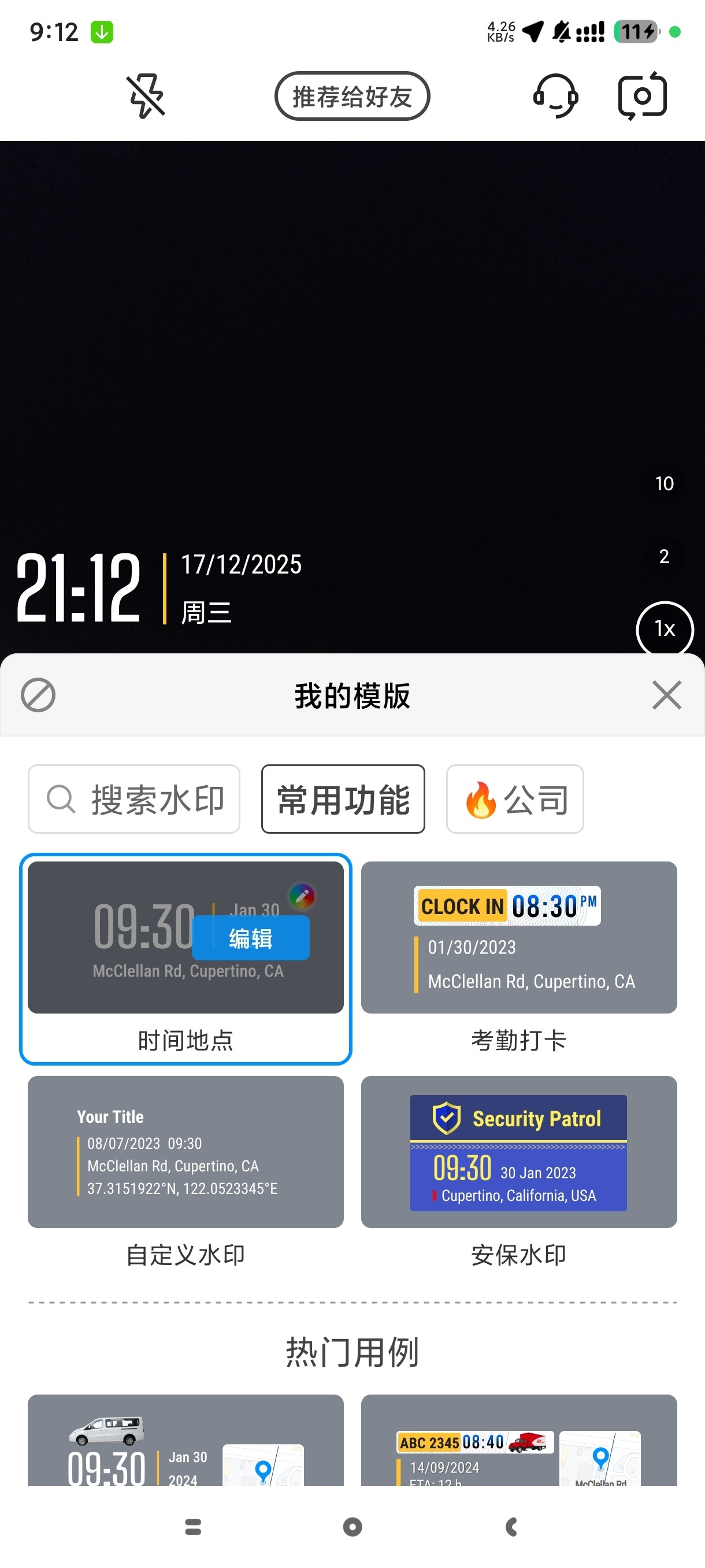Go back using the system back button
This screenshot has width=705, height=1568.
click(x=511, y=1526)
